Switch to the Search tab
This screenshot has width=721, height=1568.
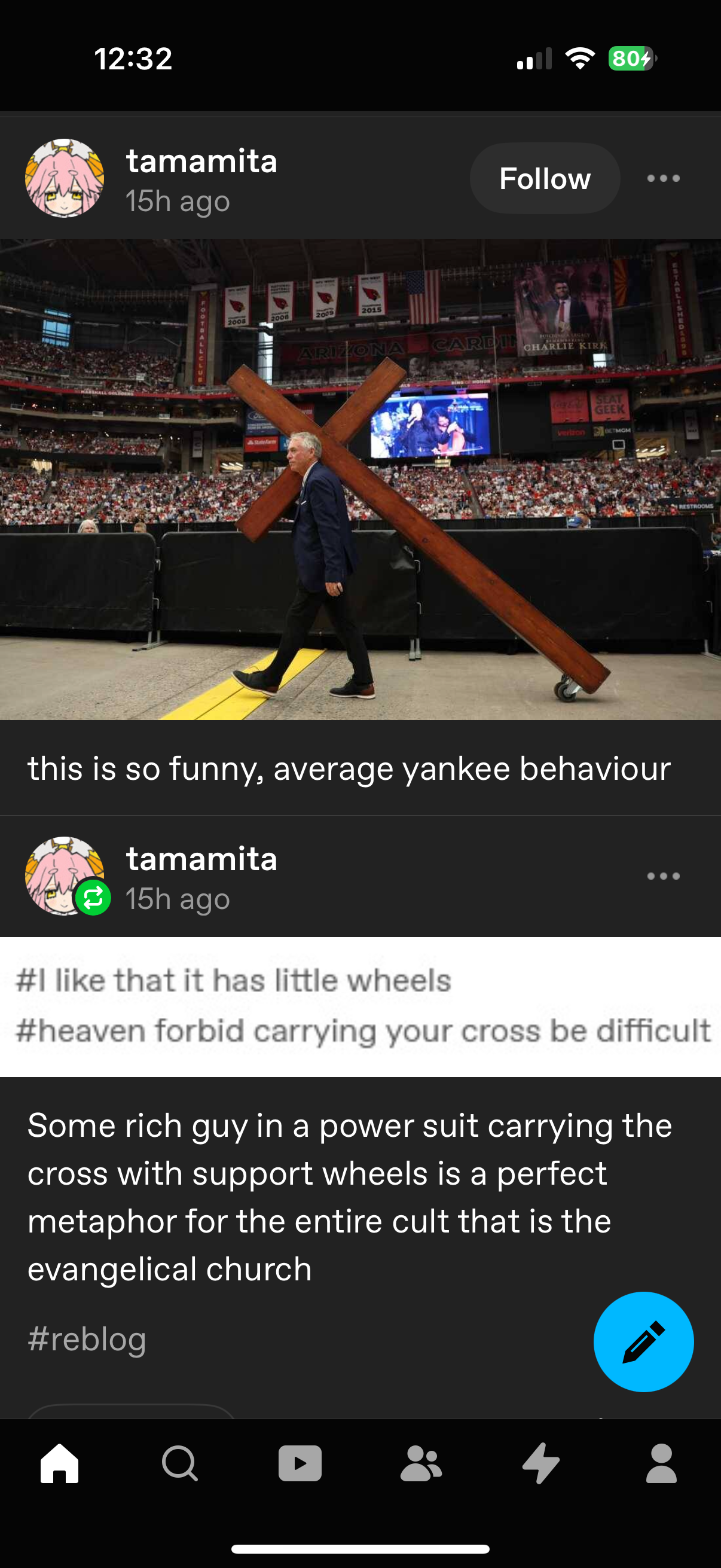click(x=180, y=1463)
